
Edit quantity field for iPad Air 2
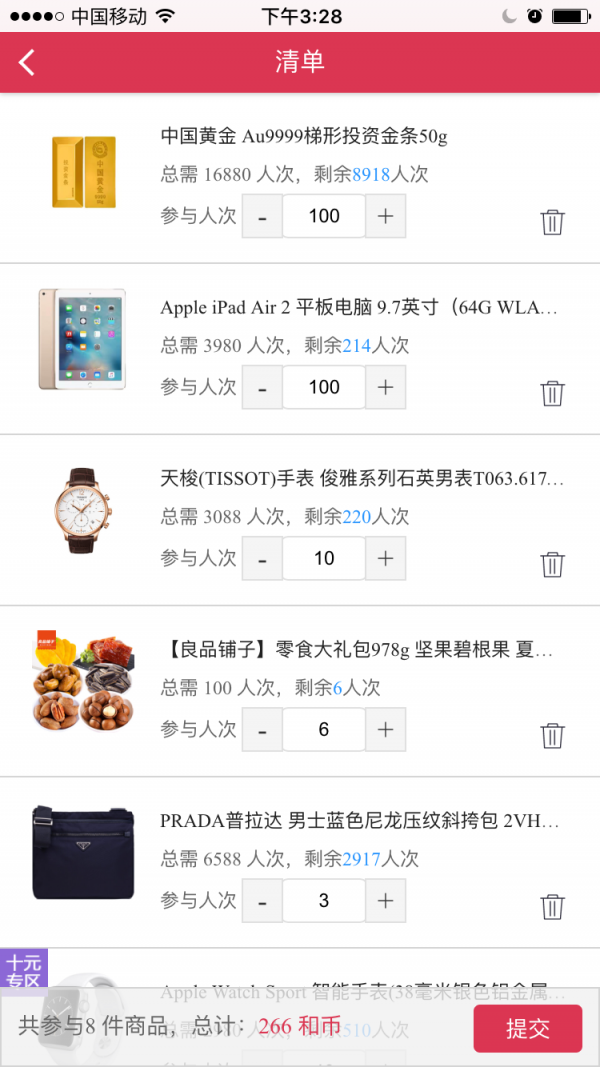(324, 388)
